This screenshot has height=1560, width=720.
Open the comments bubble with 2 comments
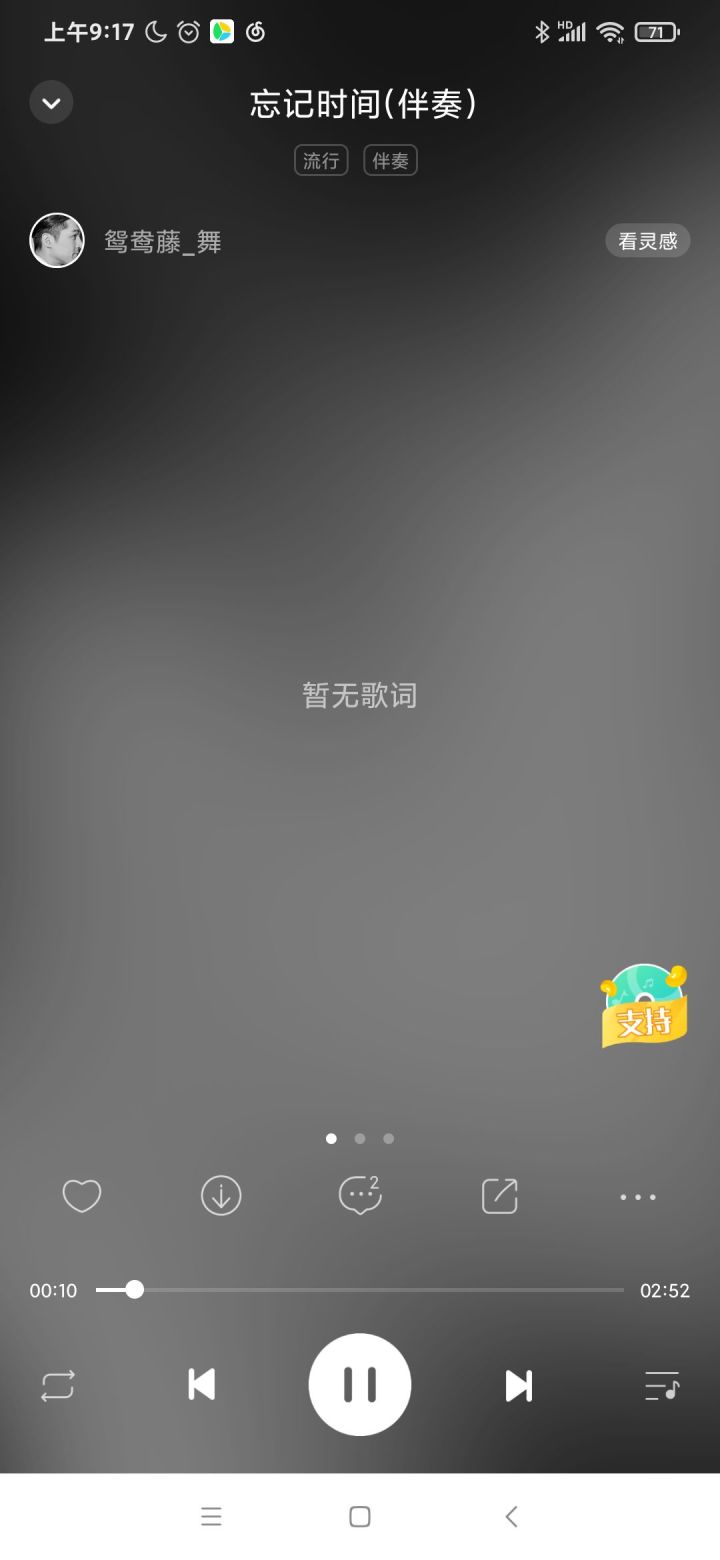(359, 1196)
